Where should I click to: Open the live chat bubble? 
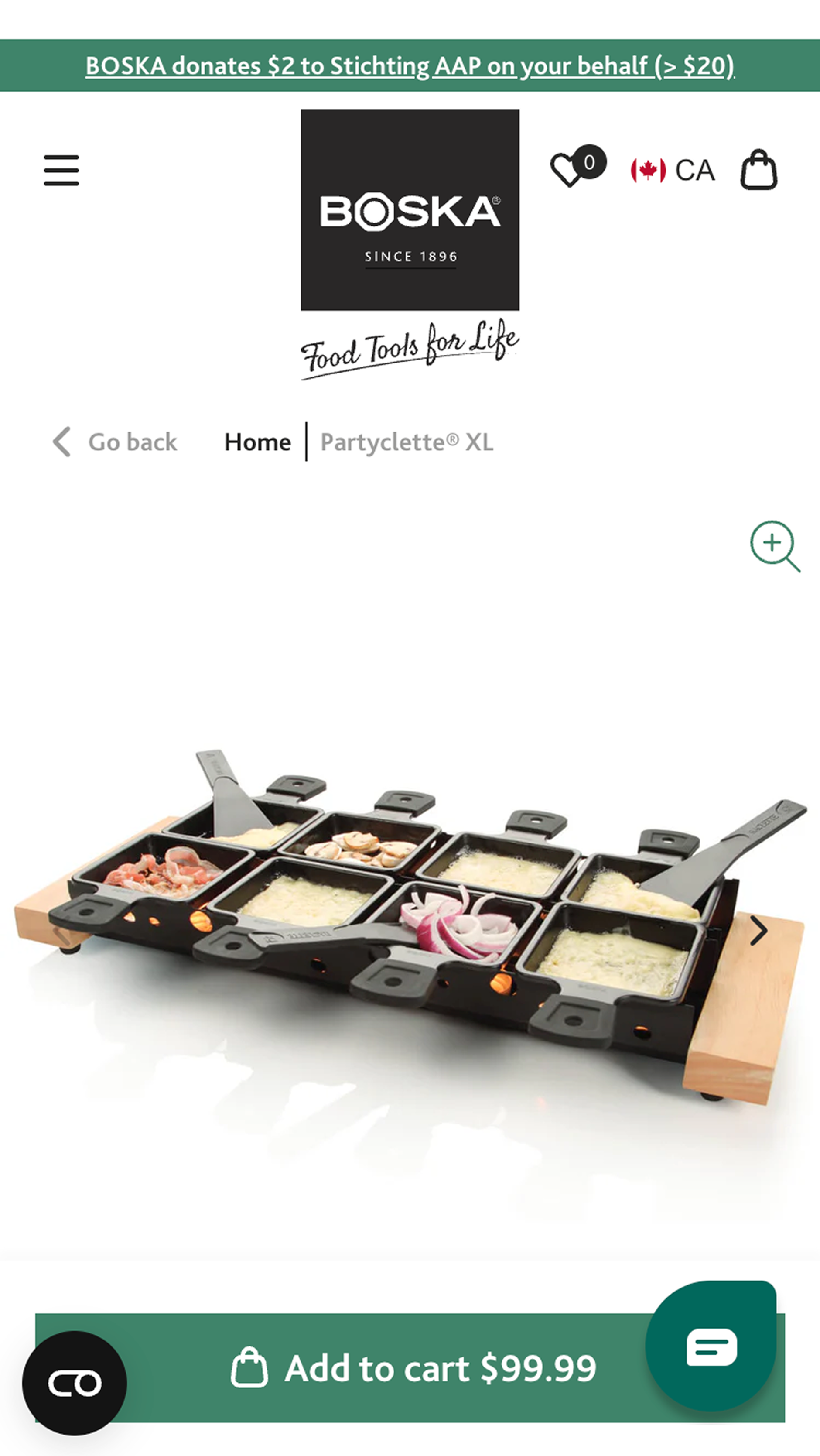[x=711, y=1347]
